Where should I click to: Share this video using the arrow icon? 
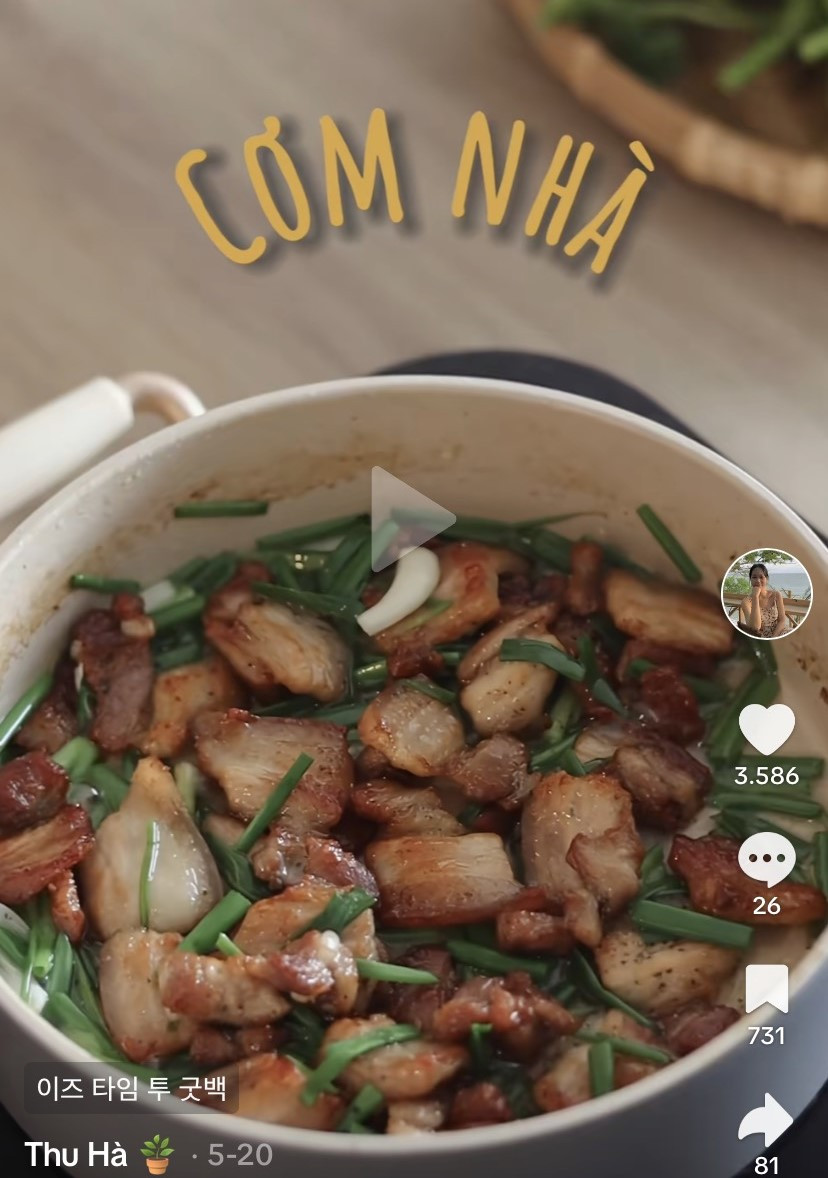point(766,1120)
